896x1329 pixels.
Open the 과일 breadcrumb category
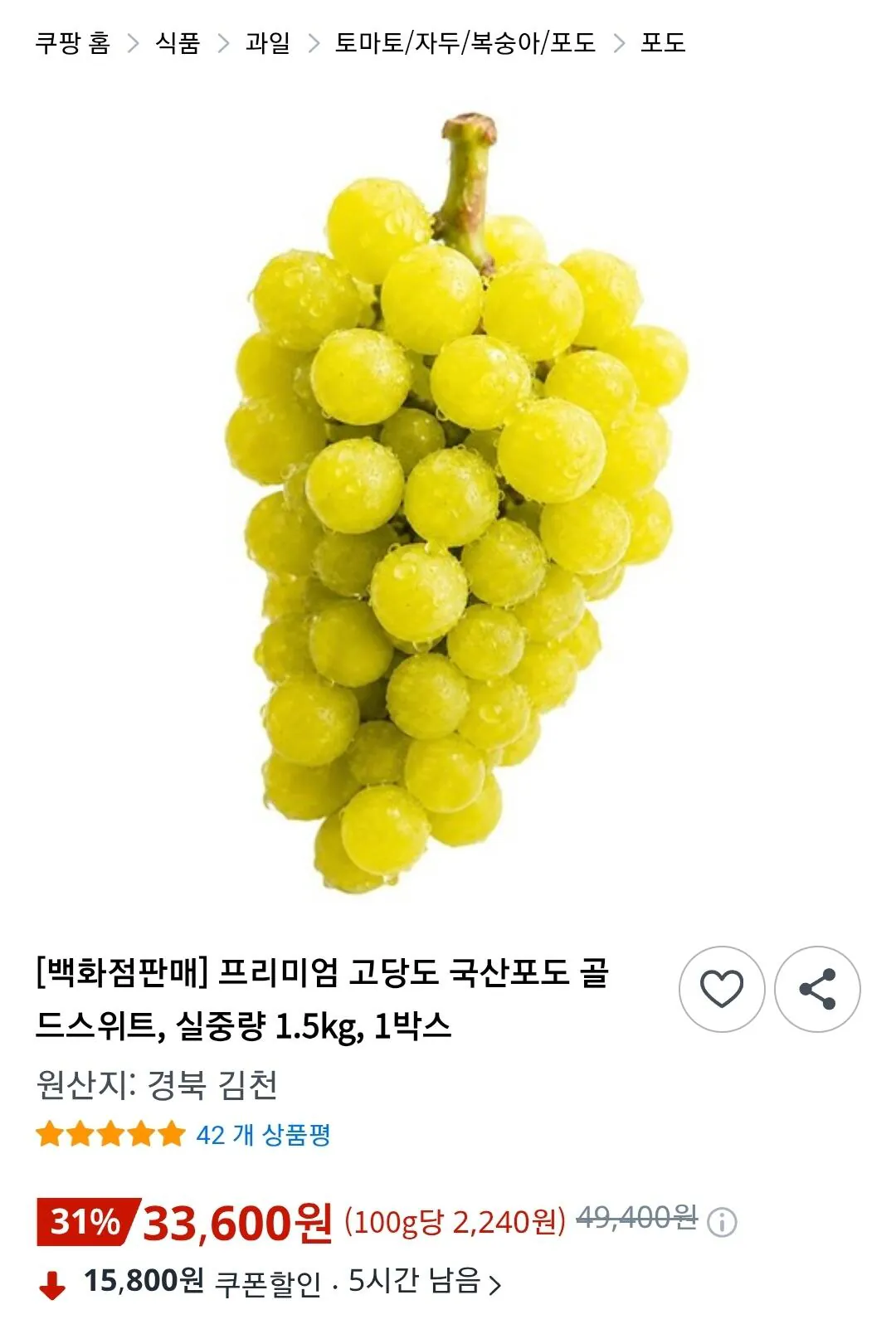268,42
